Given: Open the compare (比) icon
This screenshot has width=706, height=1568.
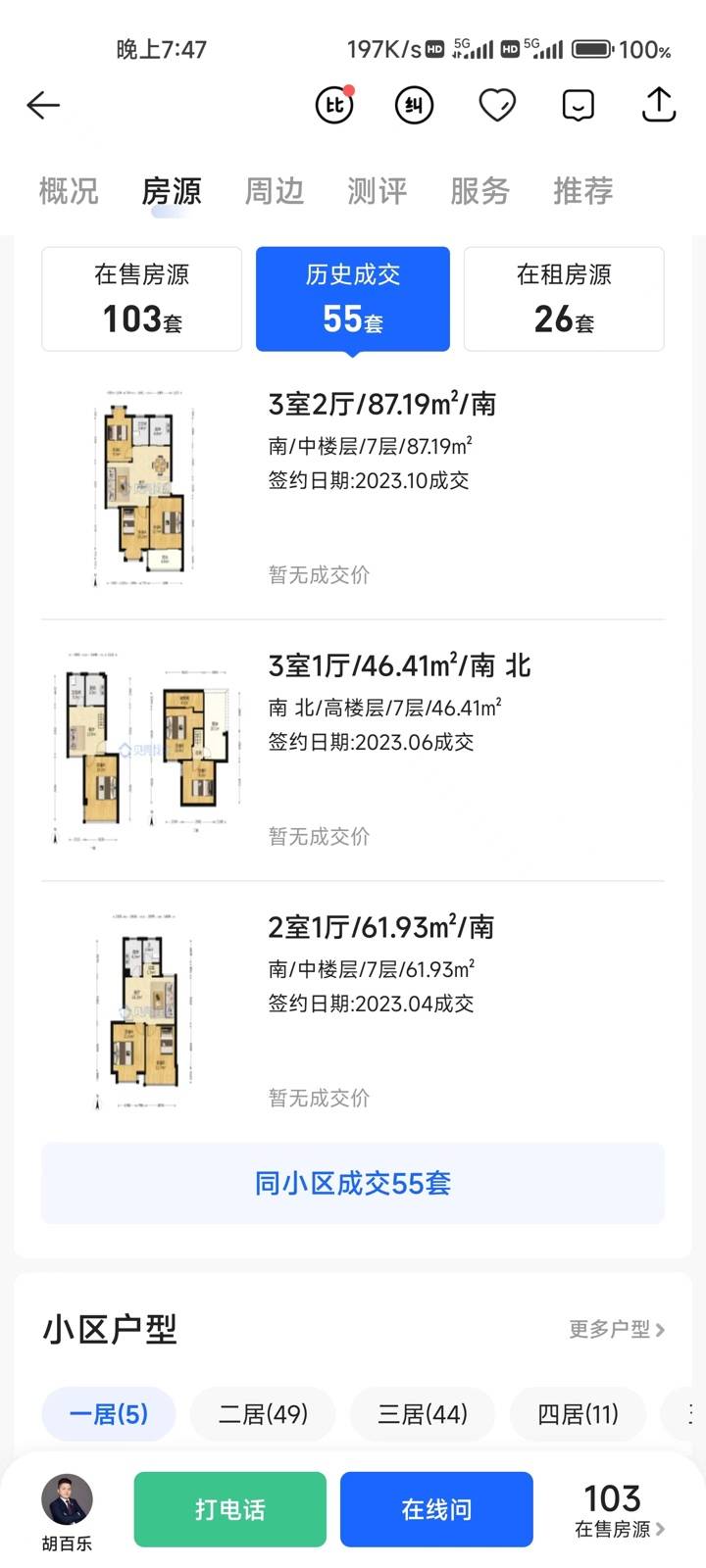Looking at the screenshot, I should pos(334,105).
